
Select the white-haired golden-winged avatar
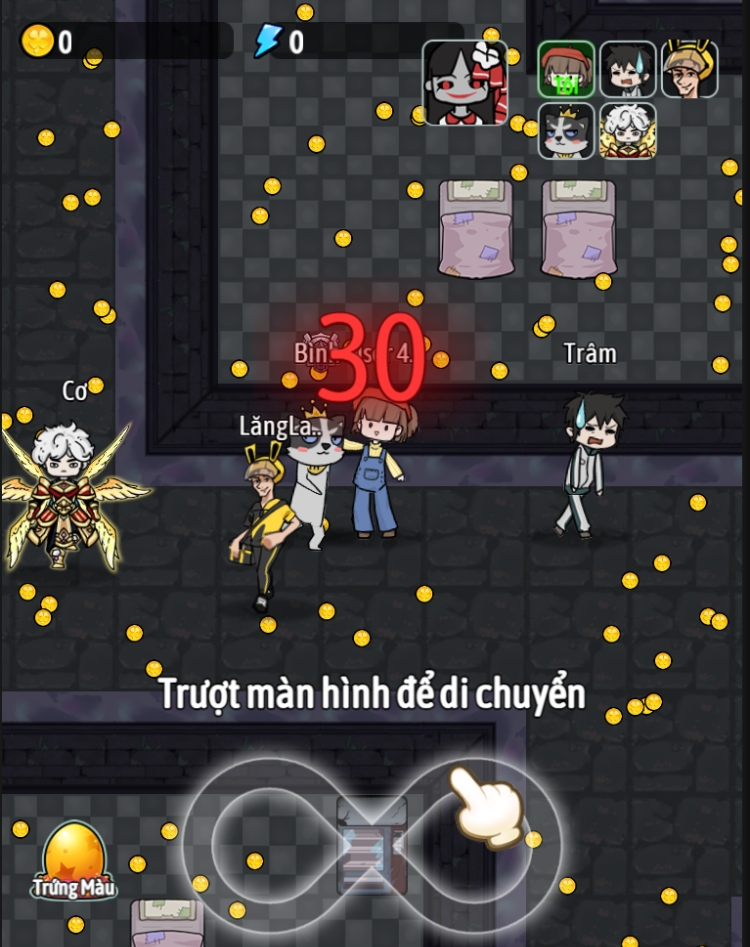click(628, 131)
